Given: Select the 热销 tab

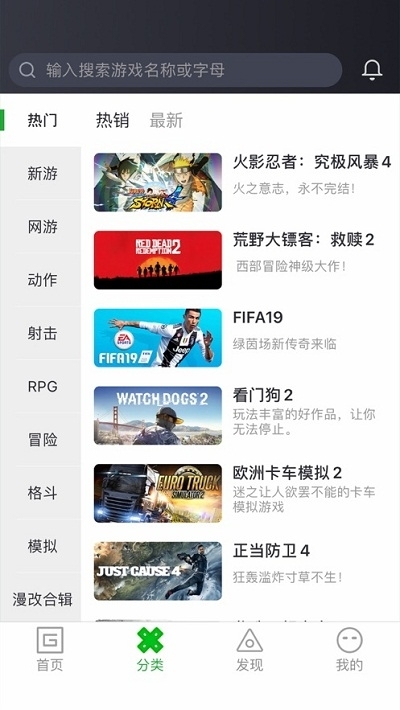Looking at the screenshot, I should (112, 120).
